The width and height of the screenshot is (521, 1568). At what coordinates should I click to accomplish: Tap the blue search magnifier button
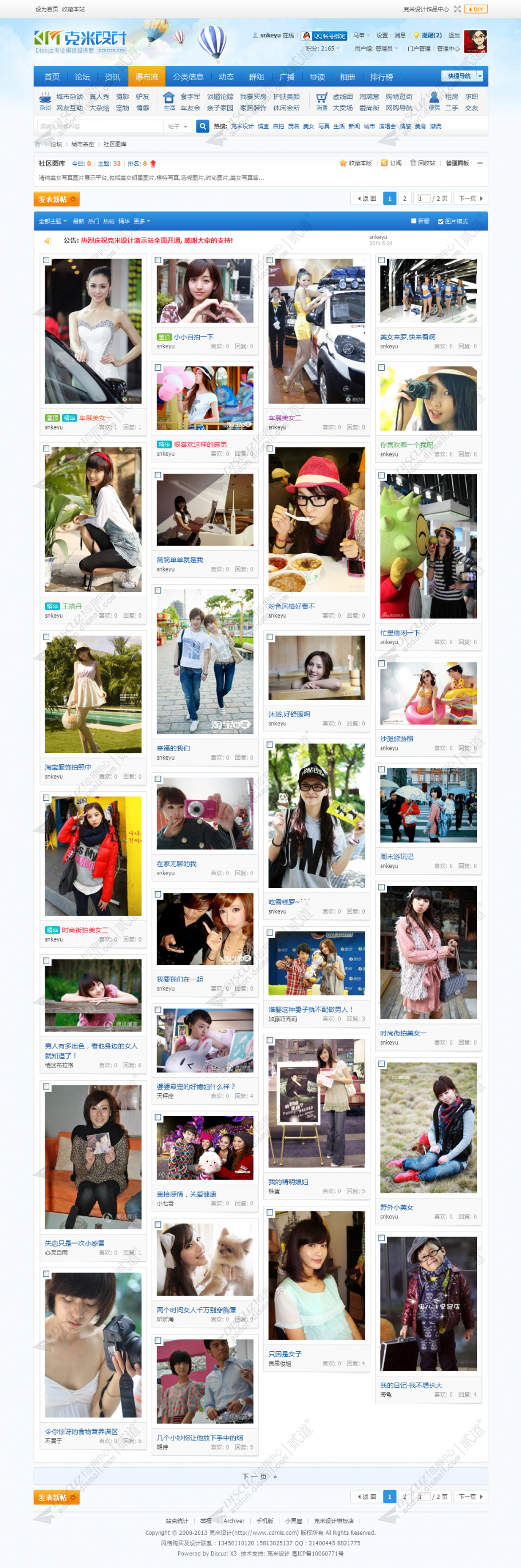(x=202, y=126)
